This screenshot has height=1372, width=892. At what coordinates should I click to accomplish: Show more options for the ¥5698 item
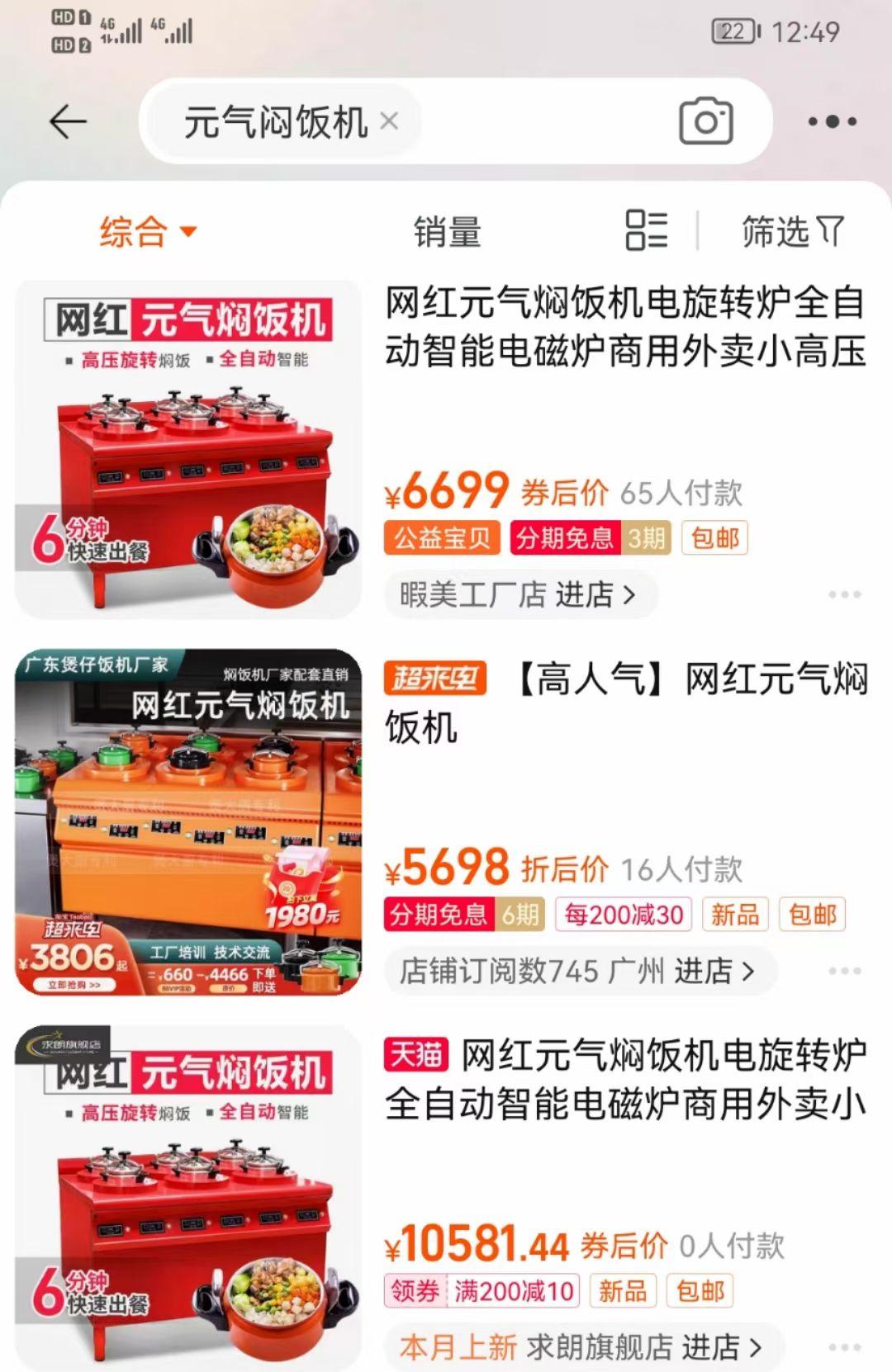(844, 971)
